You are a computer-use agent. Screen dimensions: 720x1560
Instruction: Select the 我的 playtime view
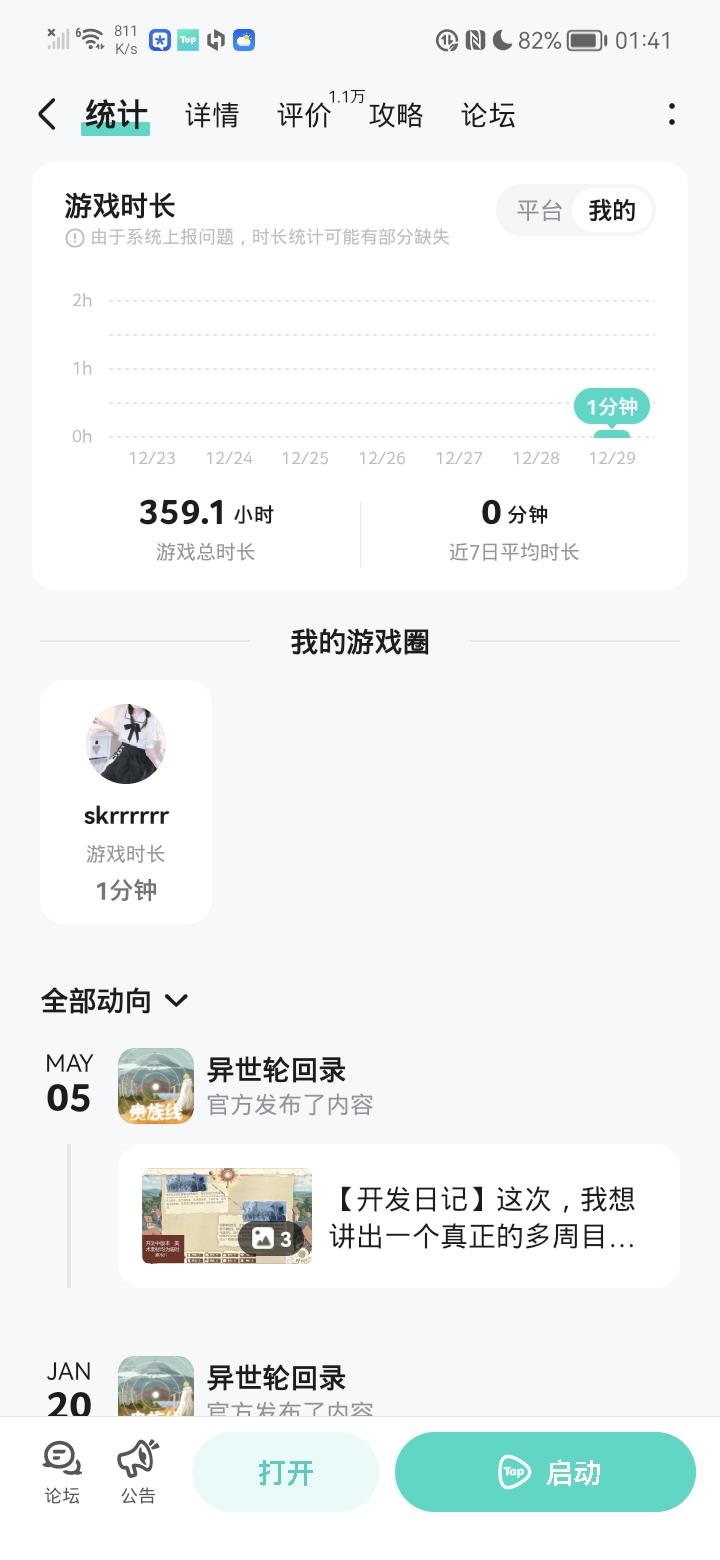[x=612, y=211]
